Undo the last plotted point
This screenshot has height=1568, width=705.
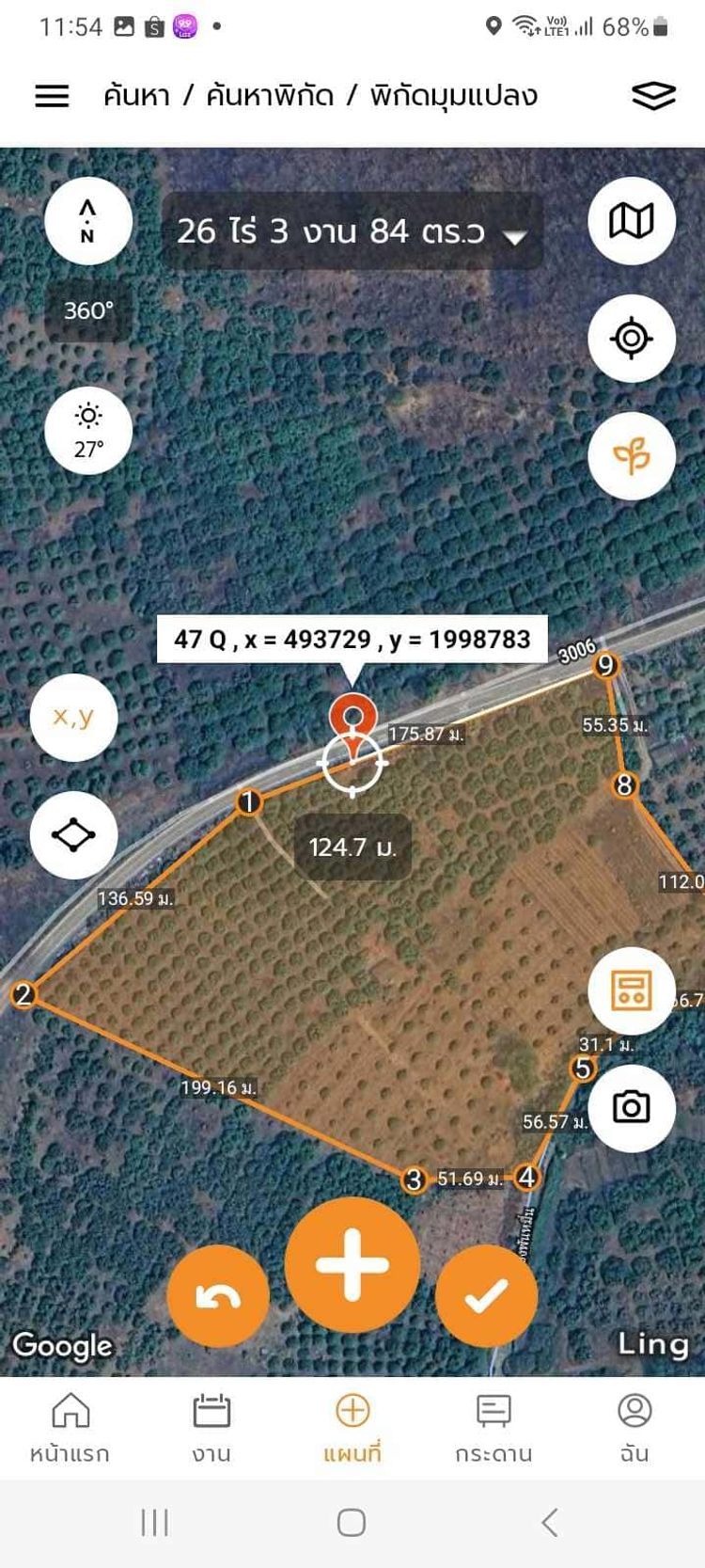pyautogui.click(x=218, y=1296)
